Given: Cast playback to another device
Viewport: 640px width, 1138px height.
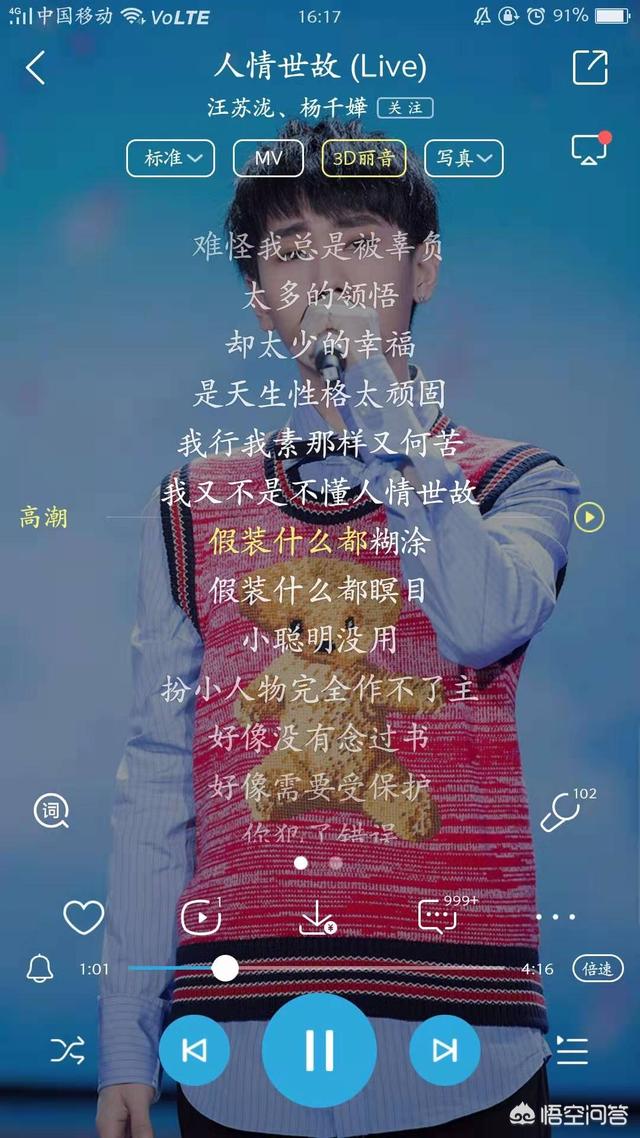Looking at the screenshot, I should click(589, 149).
